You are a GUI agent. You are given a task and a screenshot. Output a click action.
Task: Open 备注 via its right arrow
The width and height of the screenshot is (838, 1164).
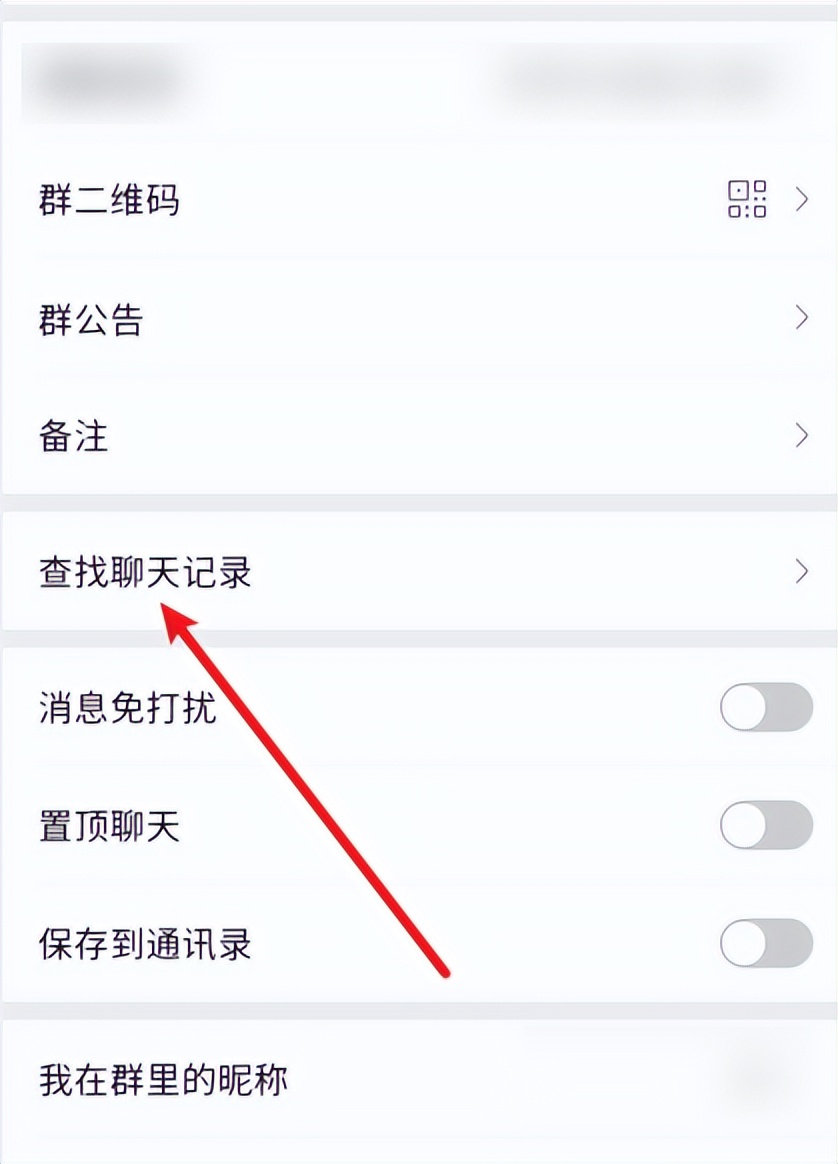click(802, 436)
